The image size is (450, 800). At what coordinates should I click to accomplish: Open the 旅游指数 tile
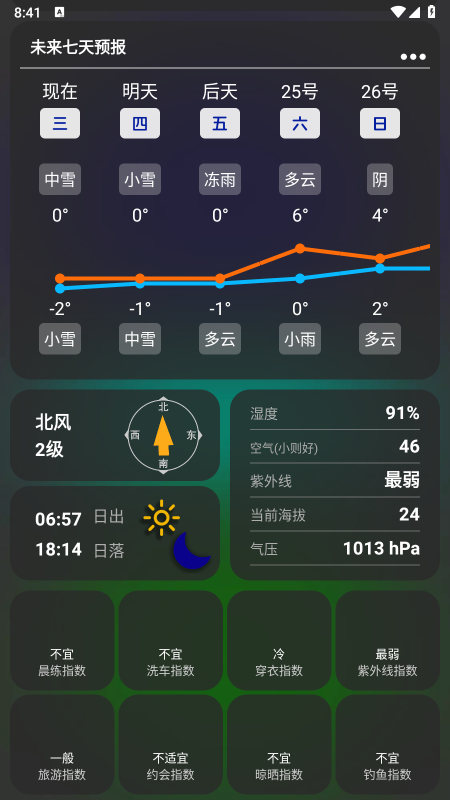pyautogui.click(x=62, y=744)
